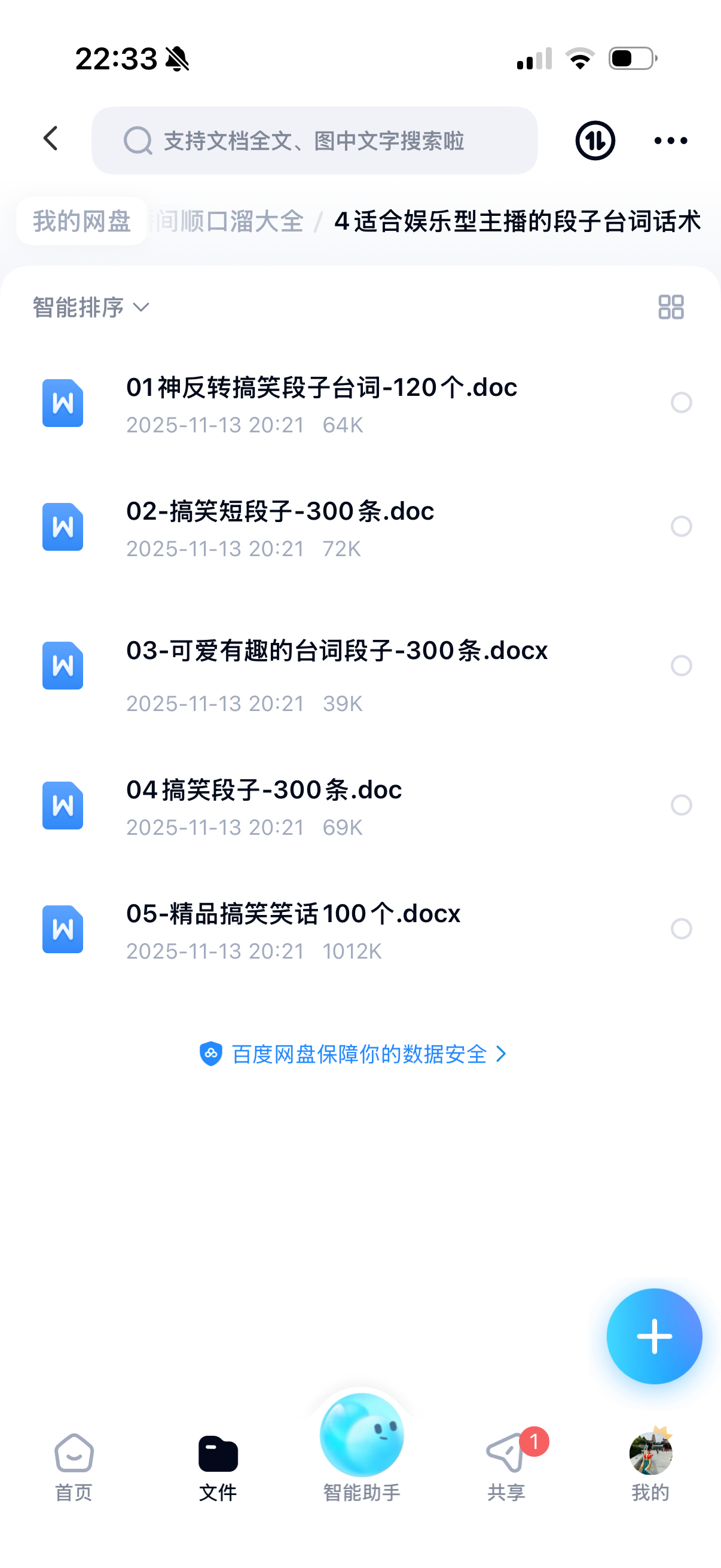
Task: Tap the full-text search field
Action: click(x=314, y=141)
